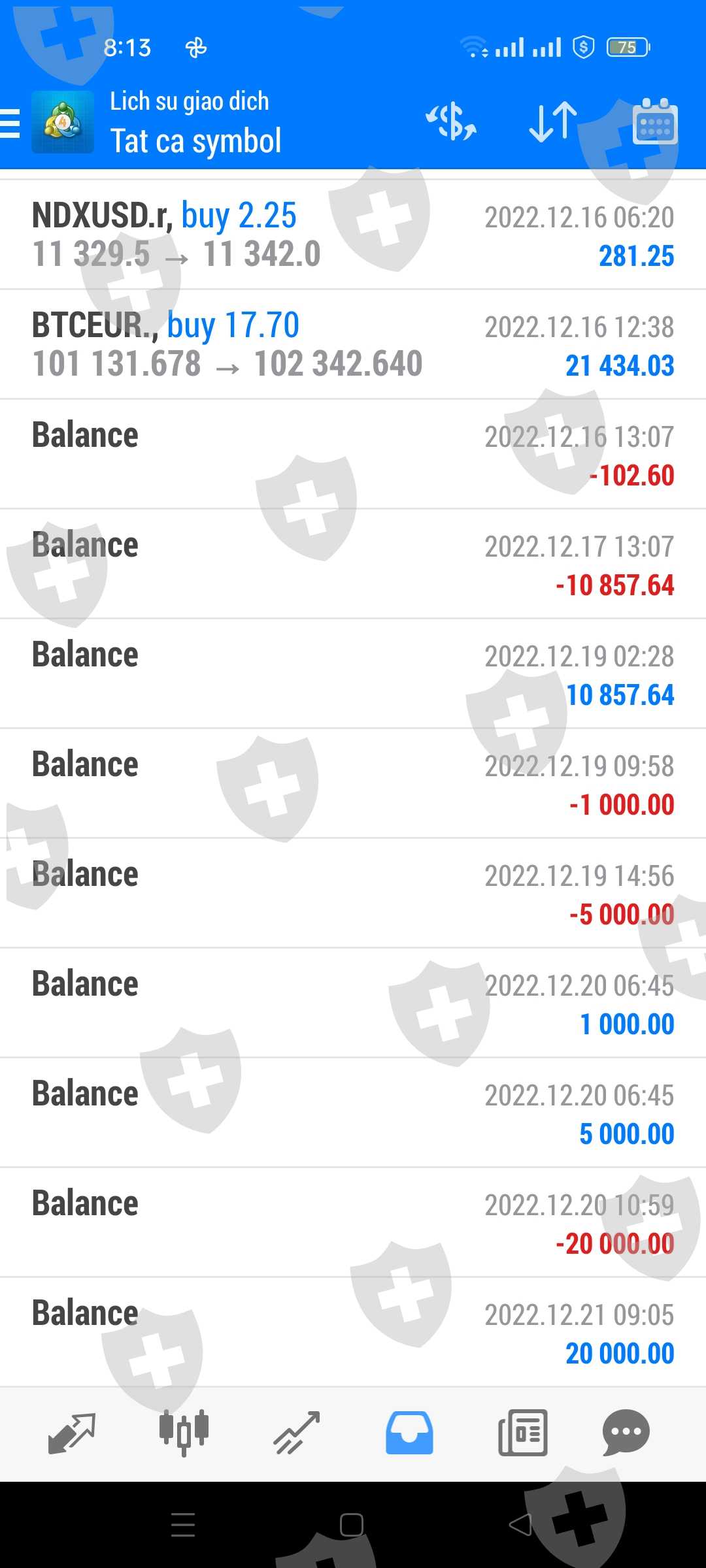Tap the system back button
Viewport: 706px width, 1568px height.
point(520,1525)
